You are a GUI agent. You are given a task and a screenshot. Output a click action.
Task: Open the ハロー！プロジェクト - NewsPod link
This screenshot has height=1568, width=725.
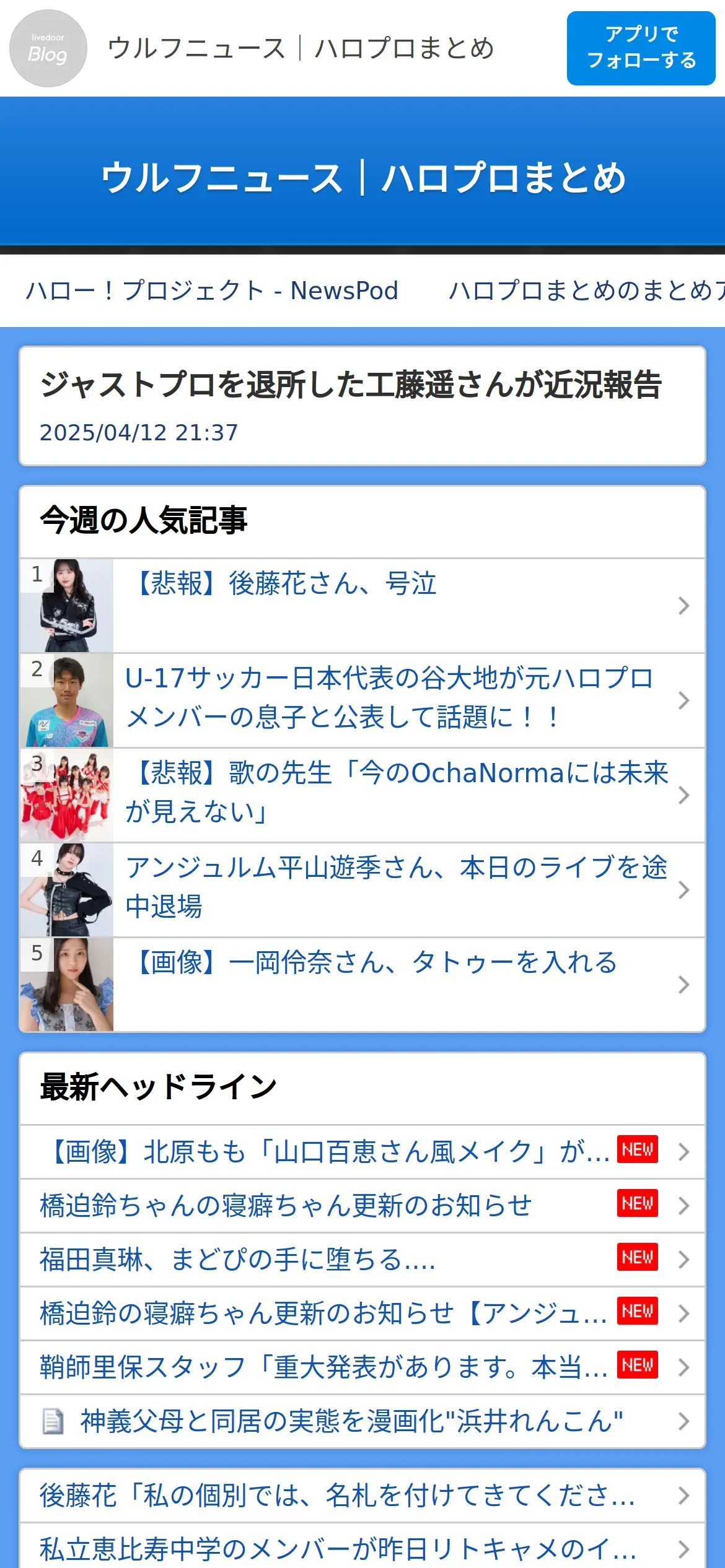[x=212, y=290]
